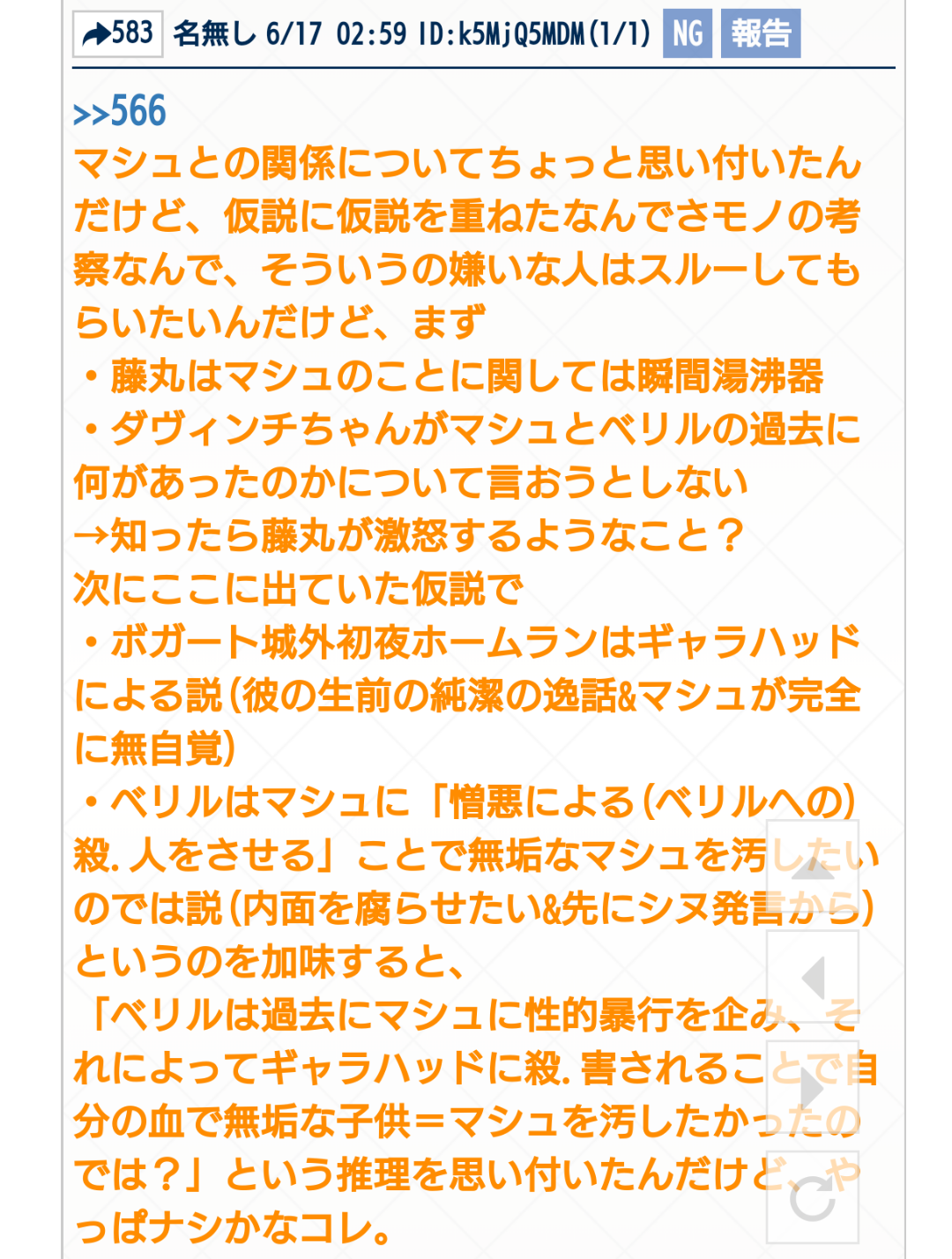Reload the thread with the refresh icon
This screenshot has width=952, height=1259.
tap(813, 1198)
